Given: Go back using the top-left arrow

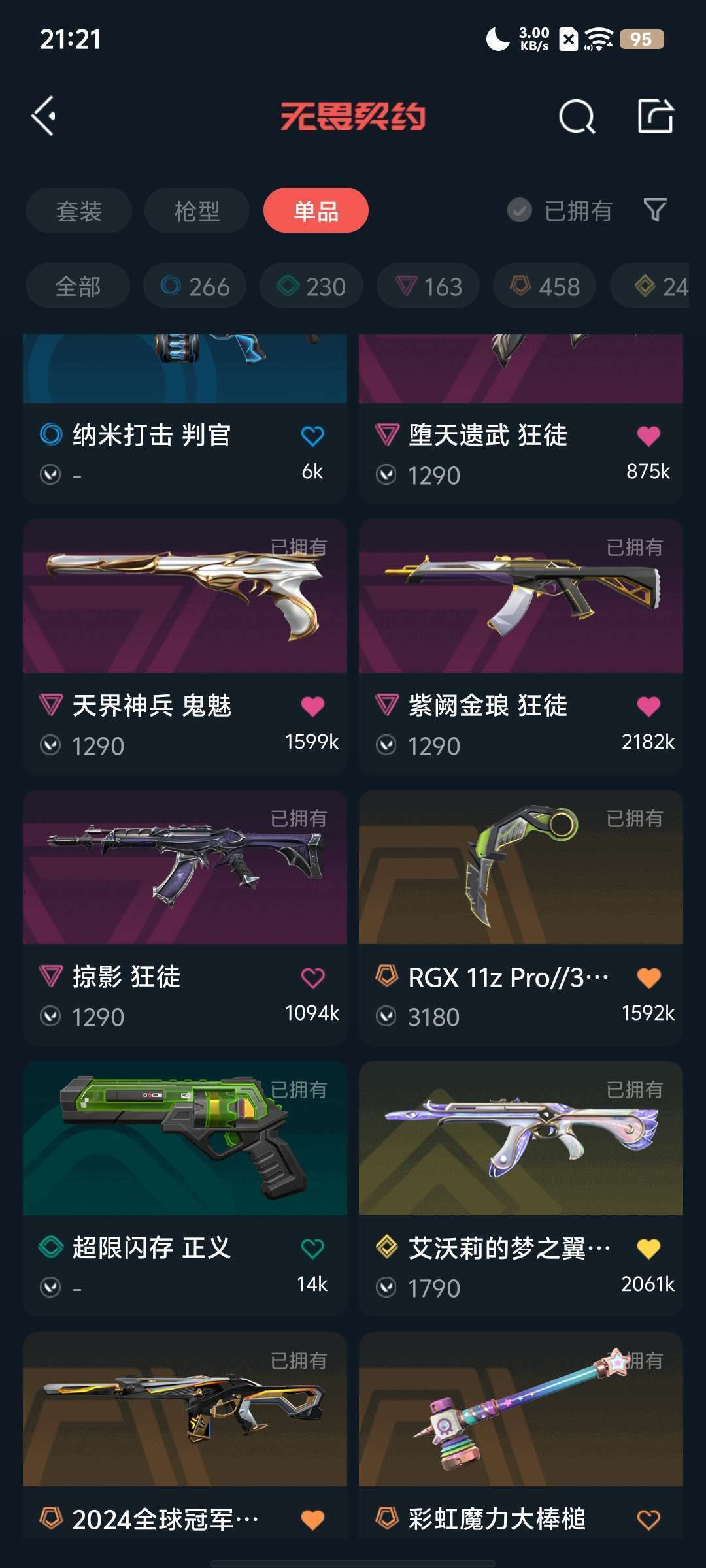Looking at the screenshot, I should click(x=44, y=116).
